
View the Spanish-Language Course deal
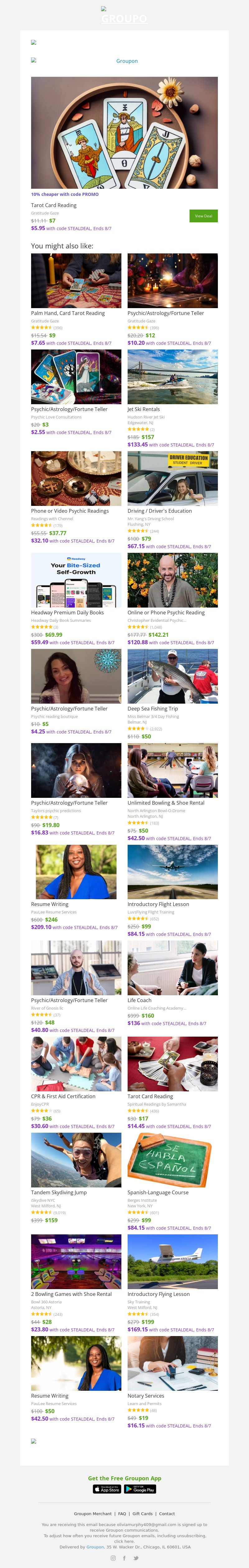click(172, 1160)
